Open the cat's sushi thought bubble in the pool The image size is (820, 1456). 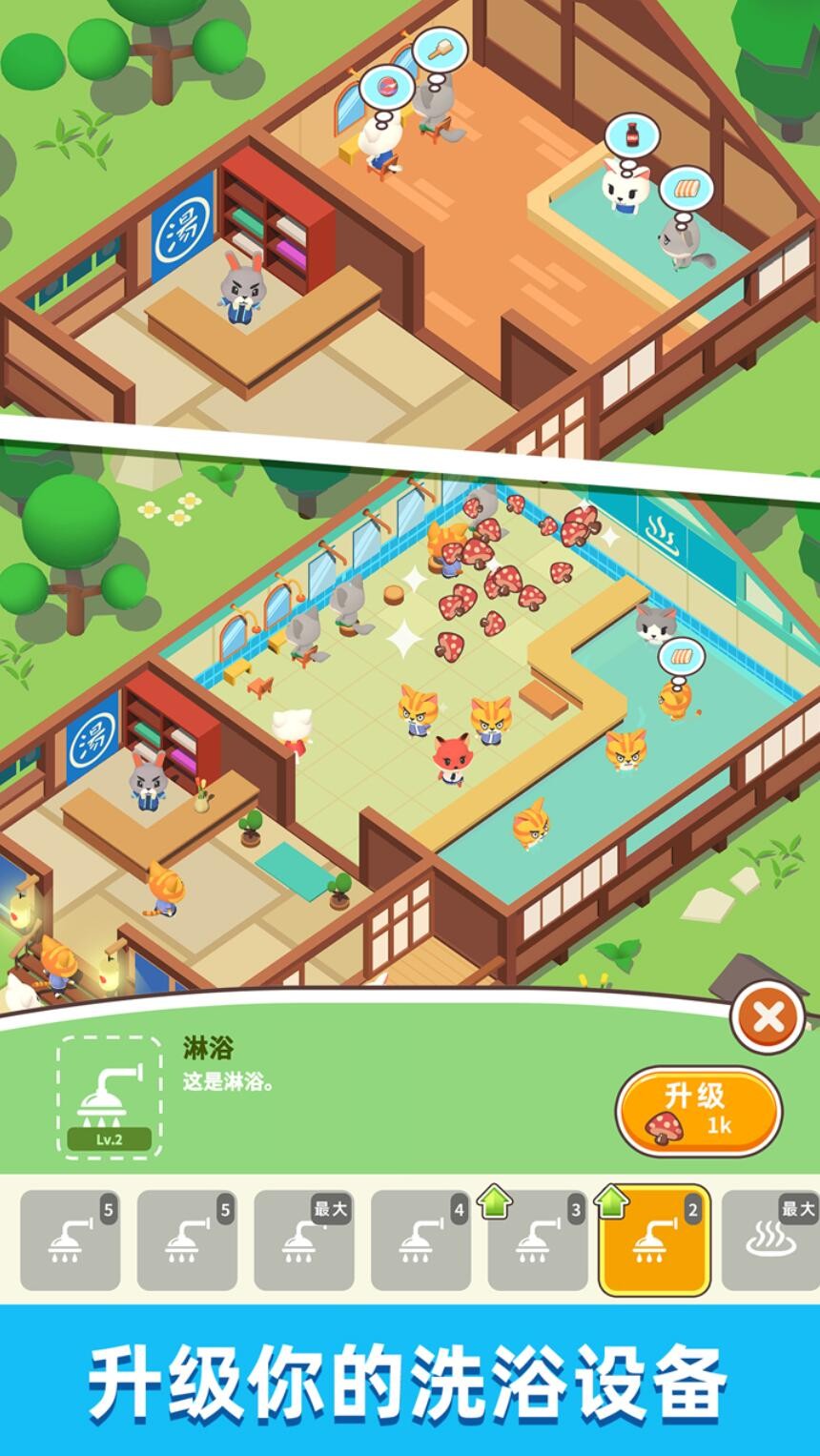[x=683, y=656]
